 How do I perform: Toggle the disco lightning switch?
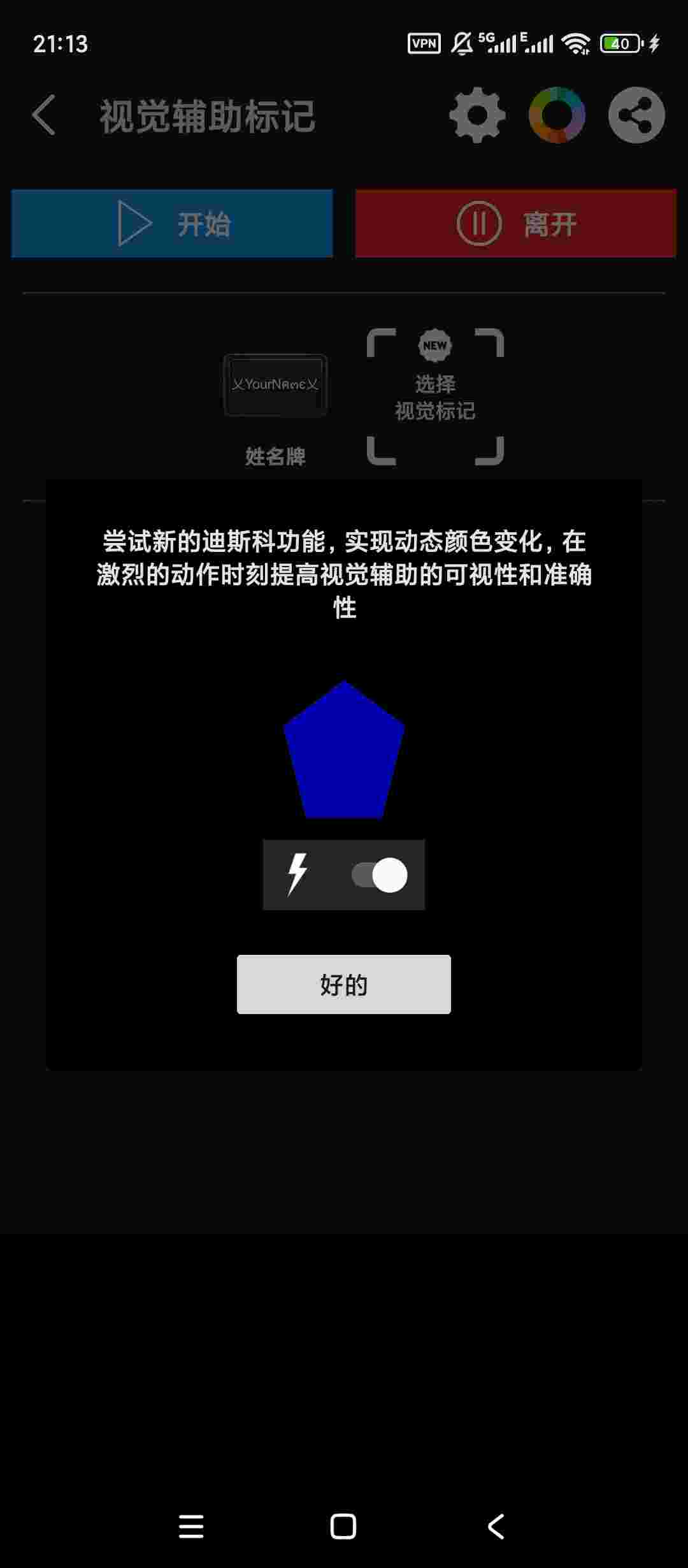(x=380, y=875)
